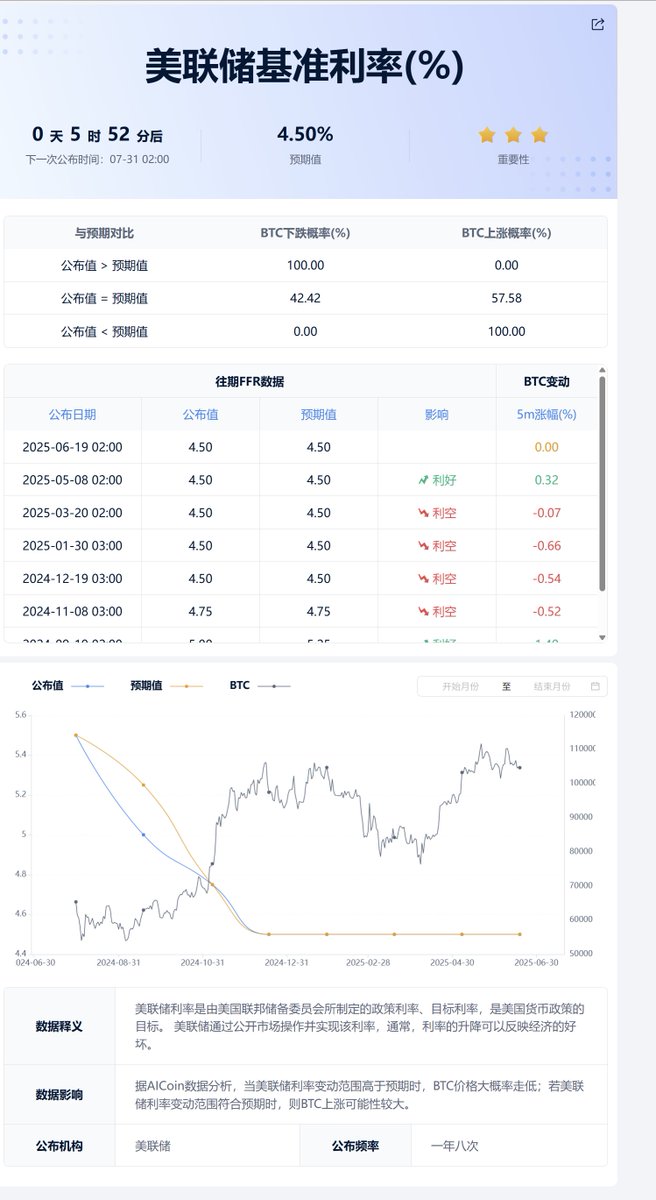Toggle the 预期值 series in chart legend
This screenshot has width=656, height=1200.
pyautogui.click(x=165, y=686)
